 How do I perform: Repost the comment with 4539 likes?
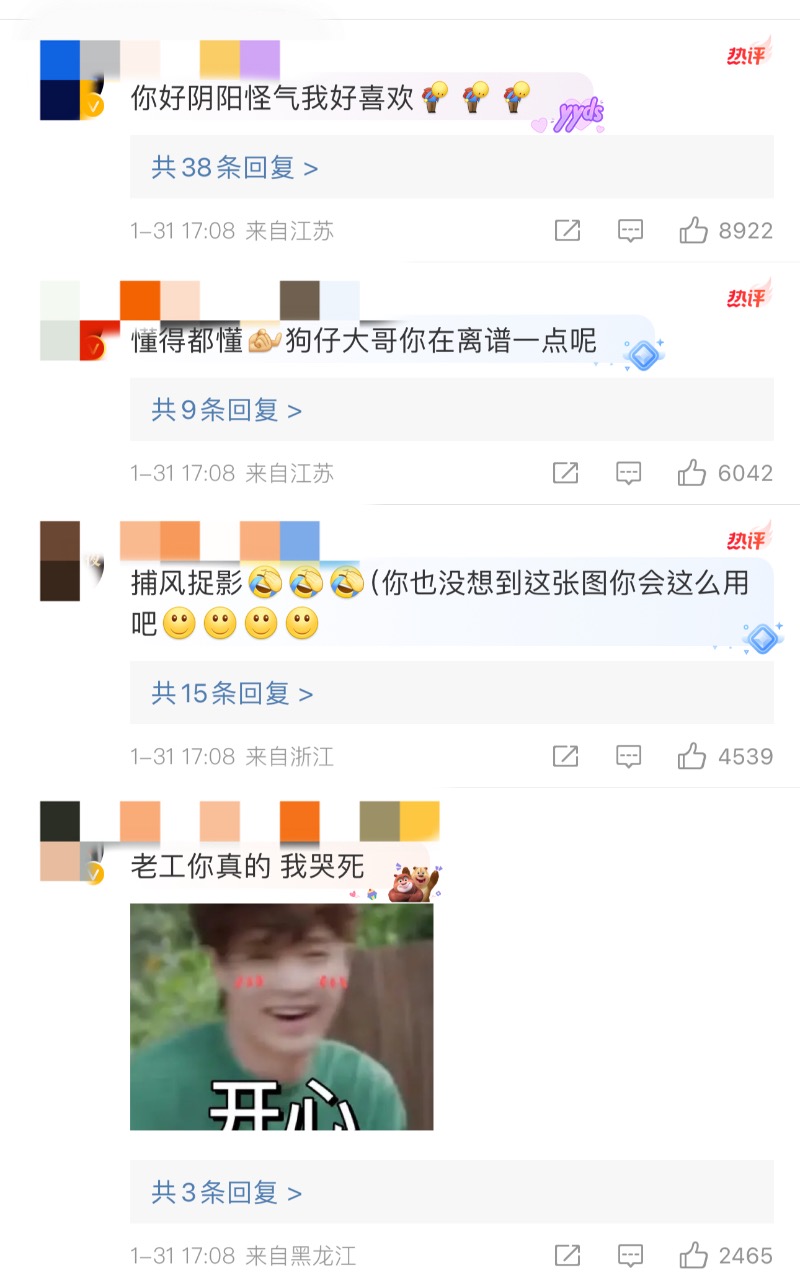[x=566, y=757]
